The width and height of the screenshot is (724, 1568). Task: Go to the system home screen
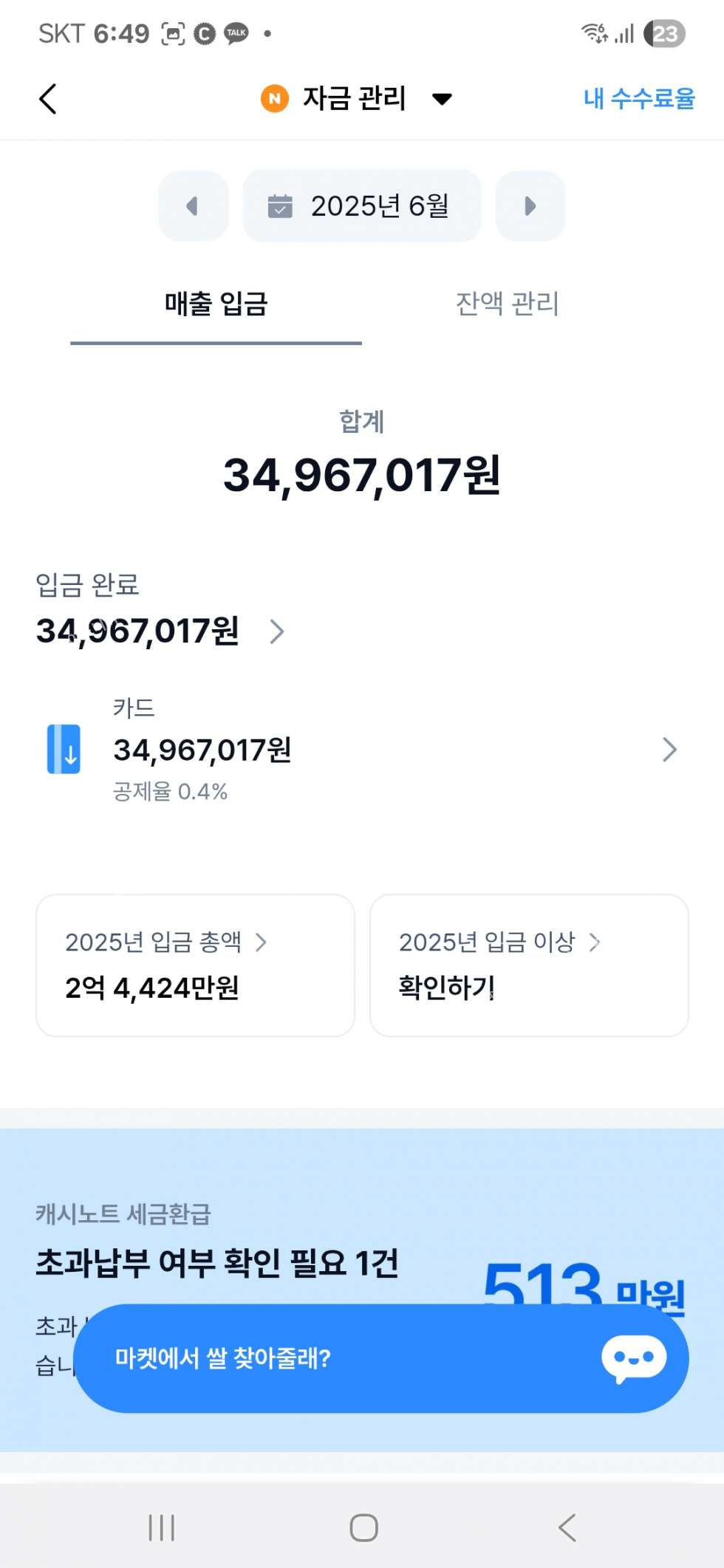tap(363, 1527)
